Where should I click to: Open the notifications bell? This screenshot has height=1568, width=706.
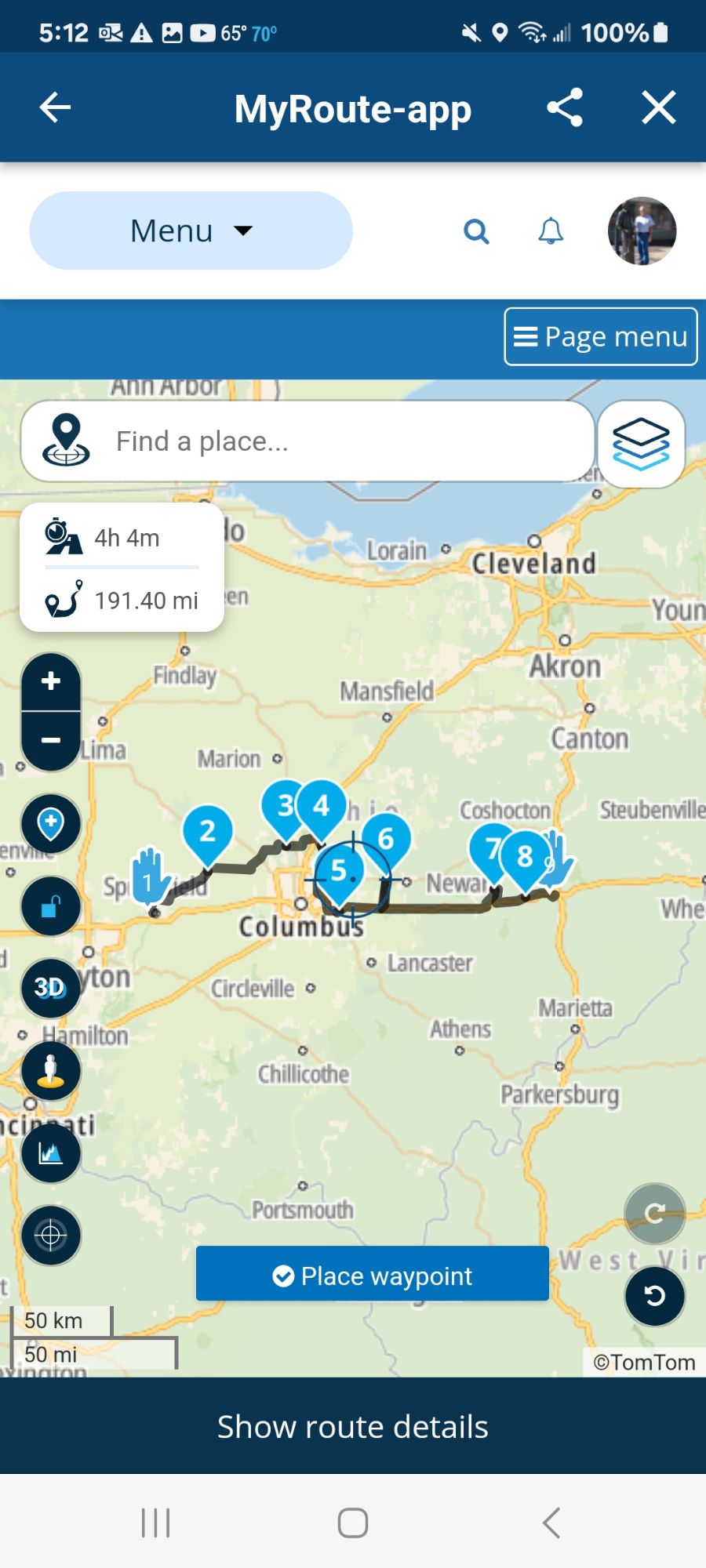point(551,231)
